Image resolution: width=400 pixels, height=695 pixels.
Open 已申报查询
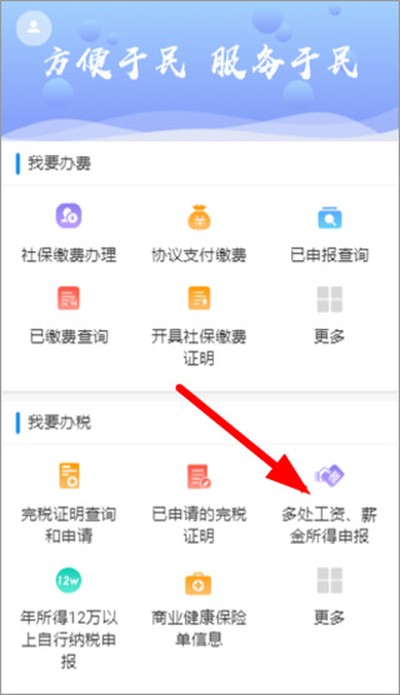329,233
